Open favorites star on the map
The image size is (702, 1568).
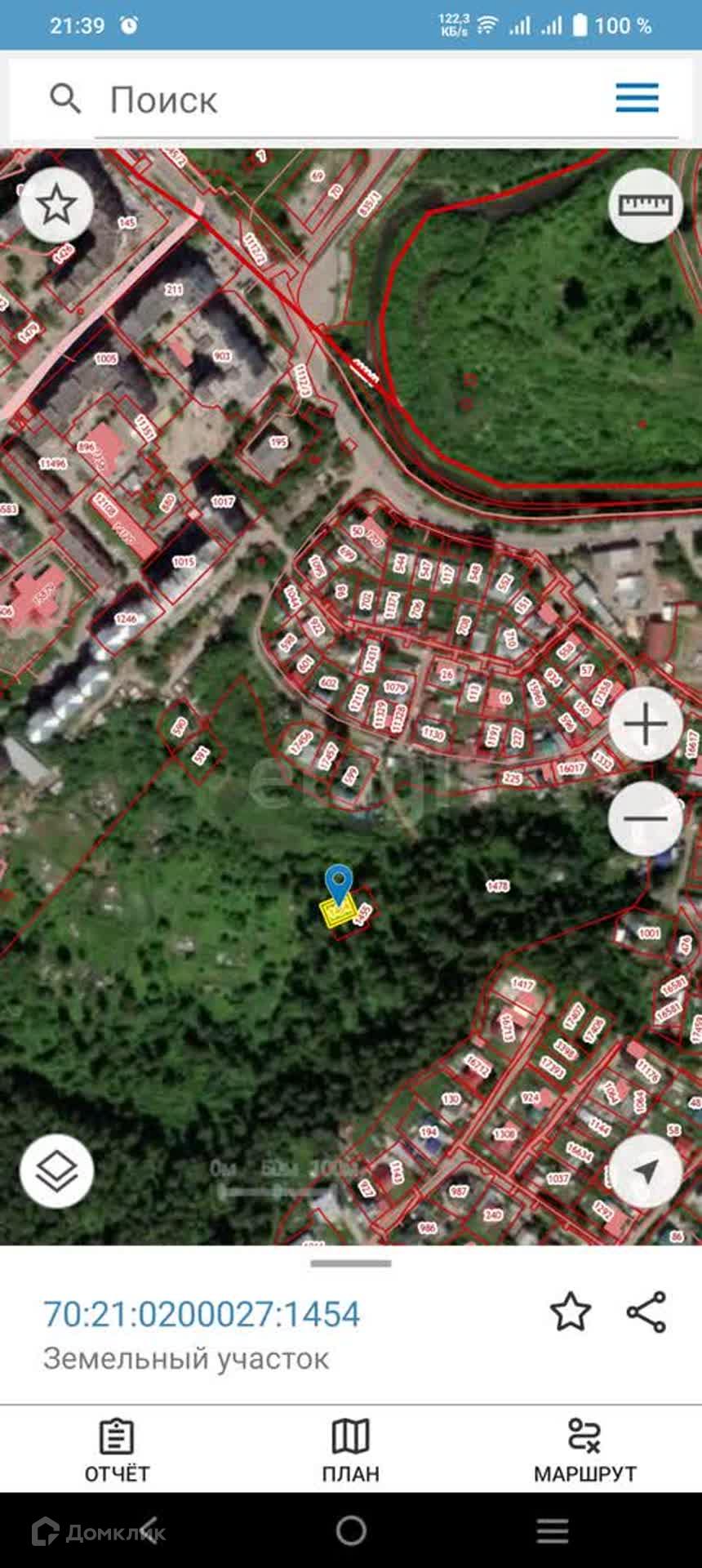click(x=56, y=205)
